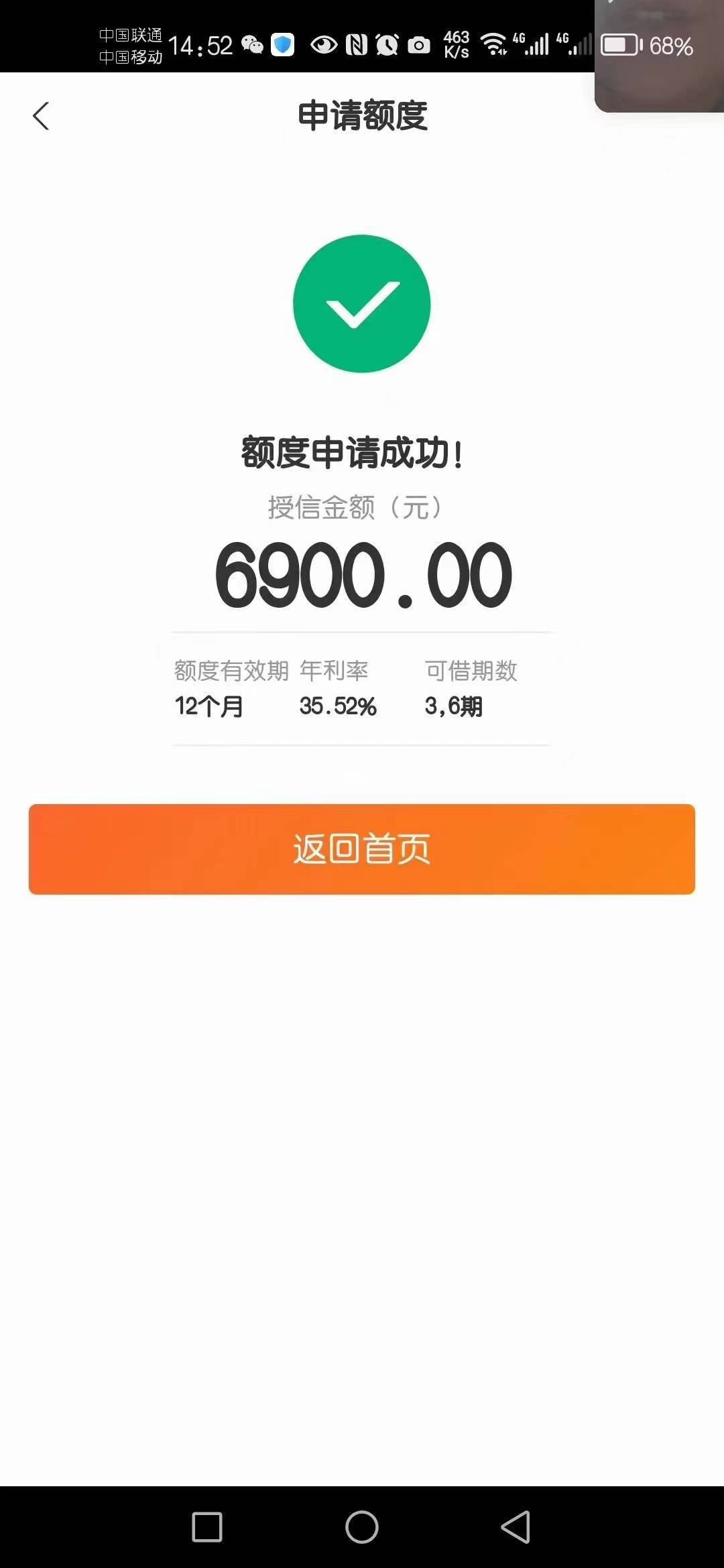Go back using the top-left arrow
724x1568 pixels.
[x=41, y=116]
